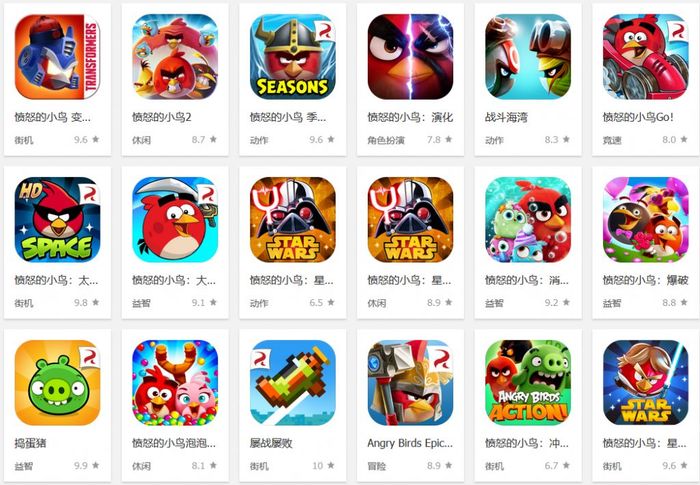Open the Angry Birds Epic card
The height and width of the screenshot is (485, 700).
(410, 383)
